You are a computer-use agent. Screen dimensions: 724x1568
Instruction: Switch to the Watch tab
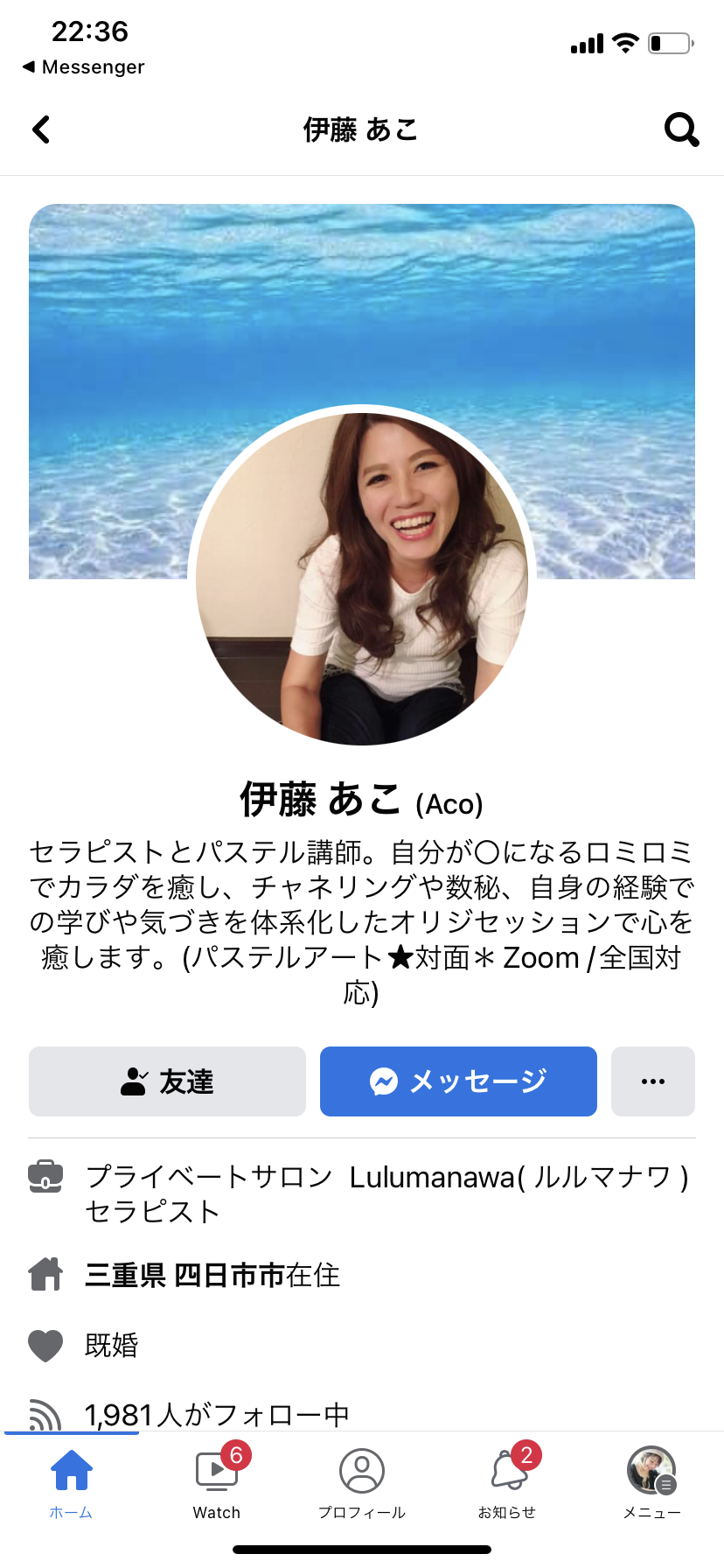217,1482
